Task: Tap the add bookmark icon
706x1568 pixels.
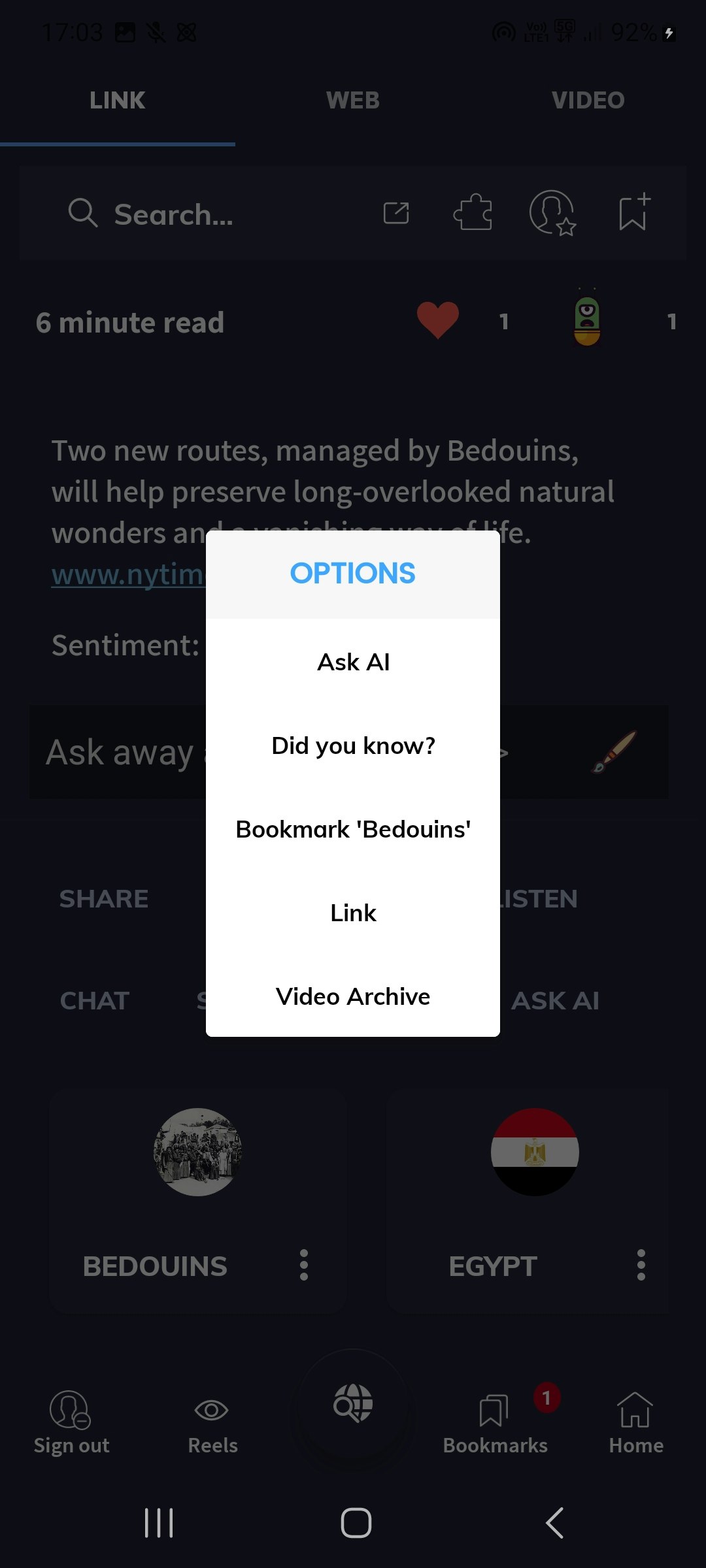Action: tap(633, 212)
